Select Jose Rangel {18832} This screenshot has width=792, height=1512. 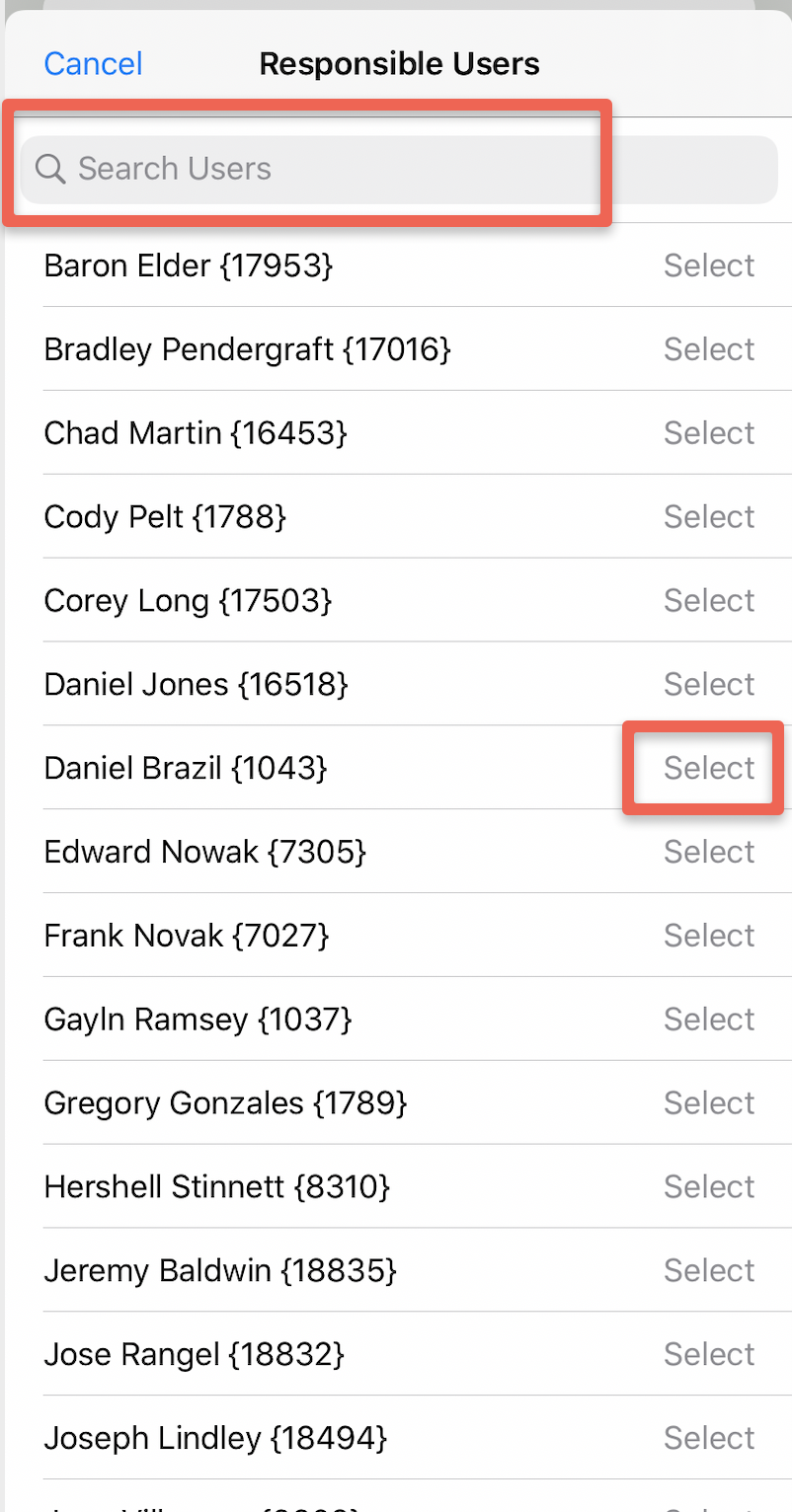tap(708, 1355)
